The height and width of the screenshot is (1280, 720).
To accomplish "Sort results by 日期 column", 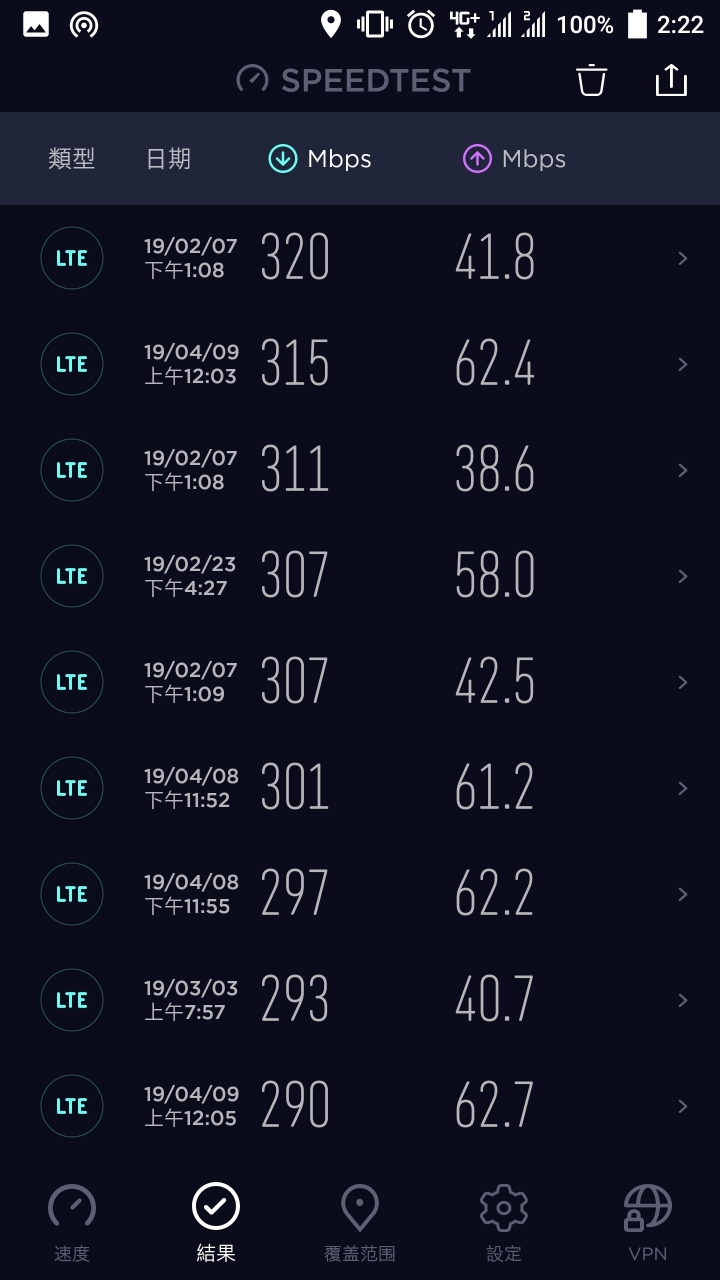I will point(168,159).
